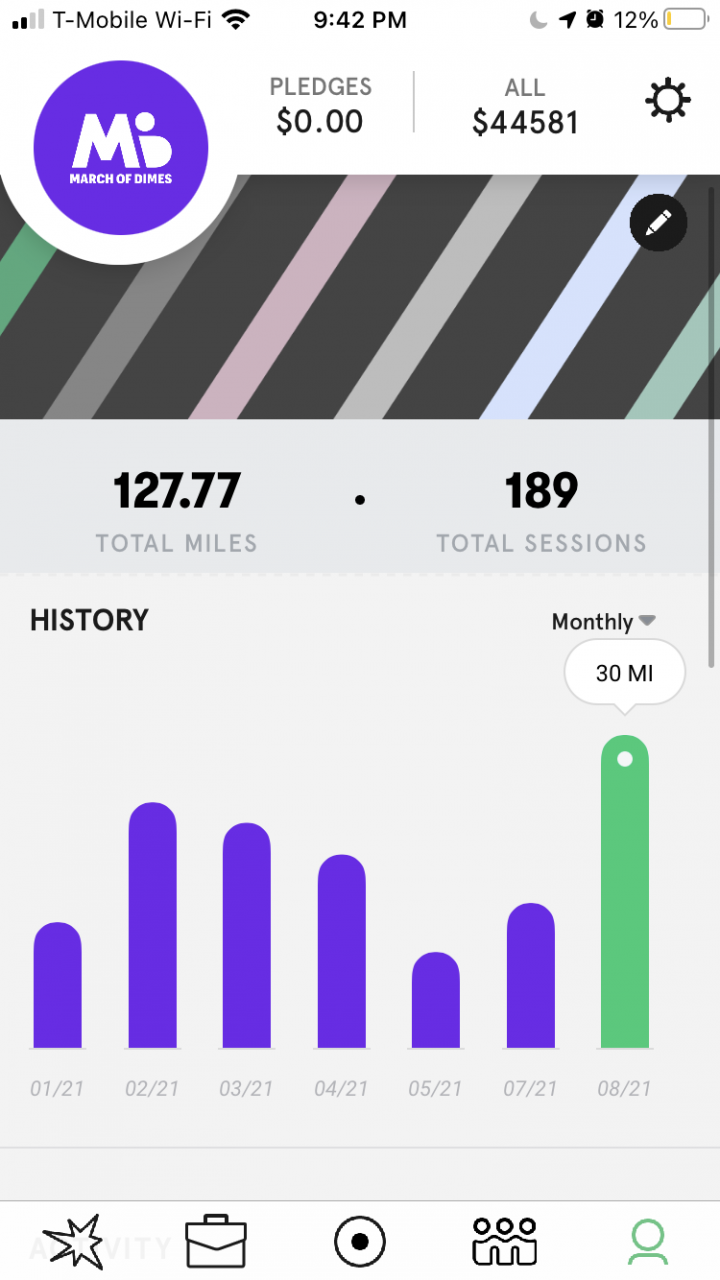
Task: Select the 08/21 green history bar
Action: 625,892
